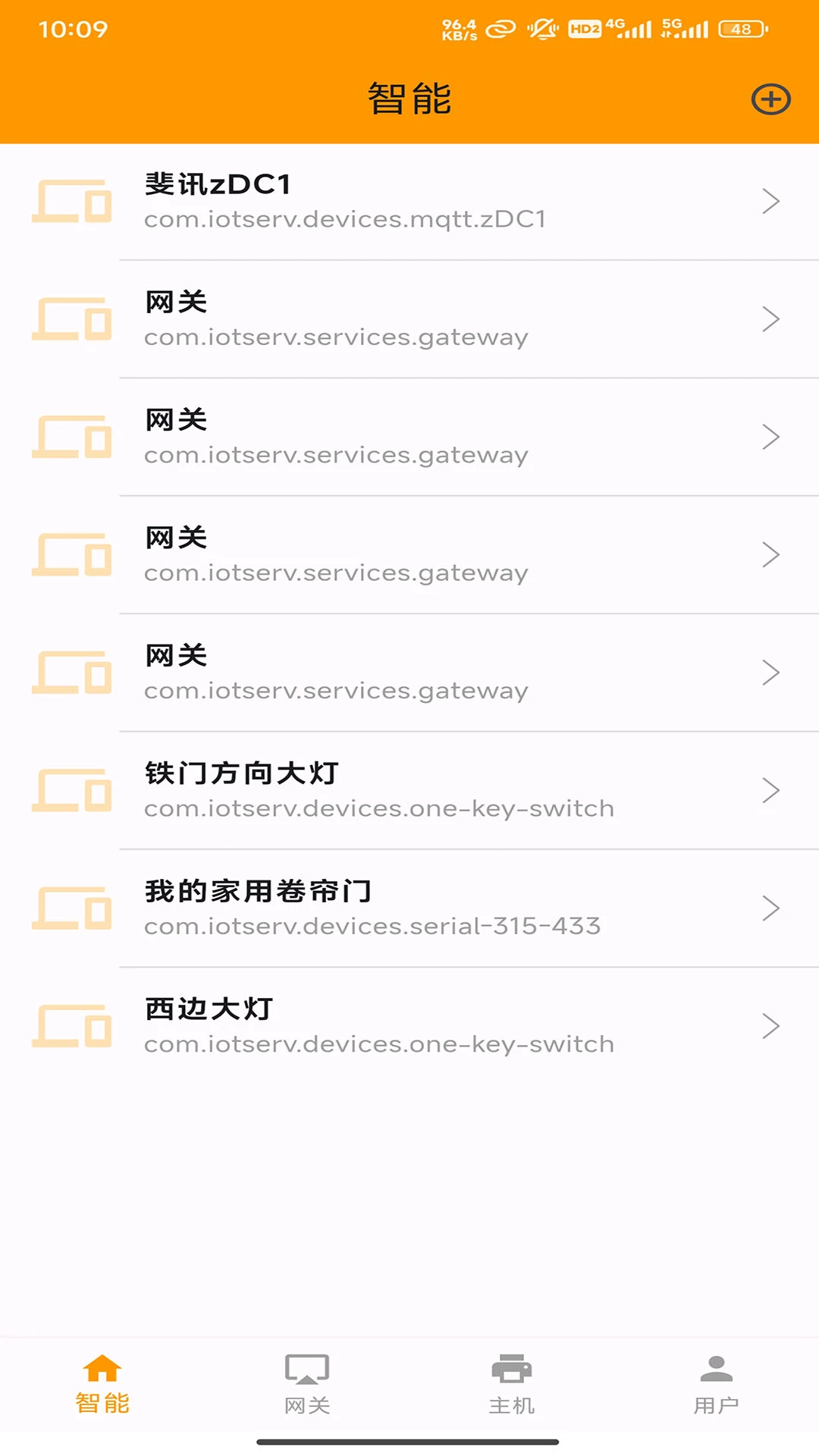Tap the device icon beside 斐讯zDC1

point(71,201)
